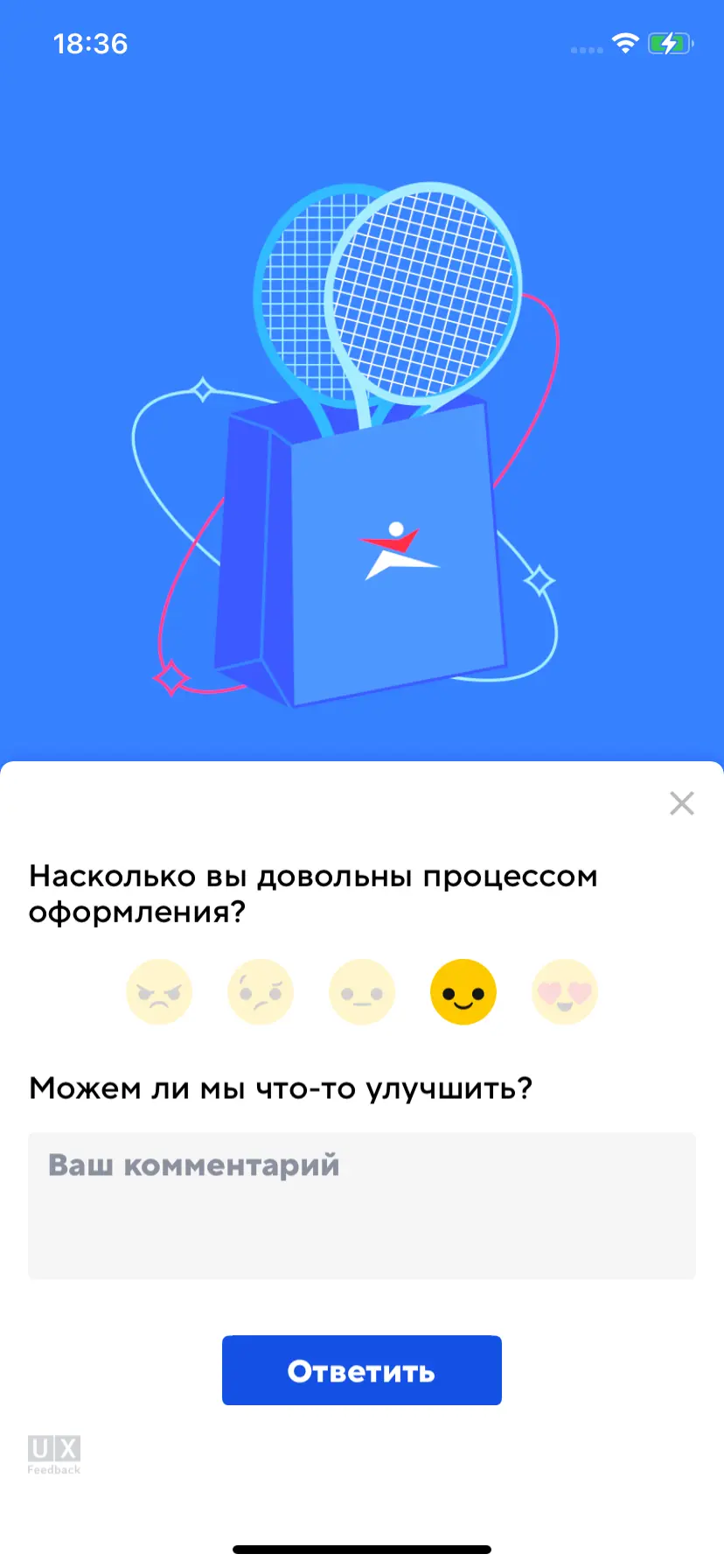The width and height of the screenshot is (724, 1568).
Task: Pick the smiling face rating
Action: 463,992
